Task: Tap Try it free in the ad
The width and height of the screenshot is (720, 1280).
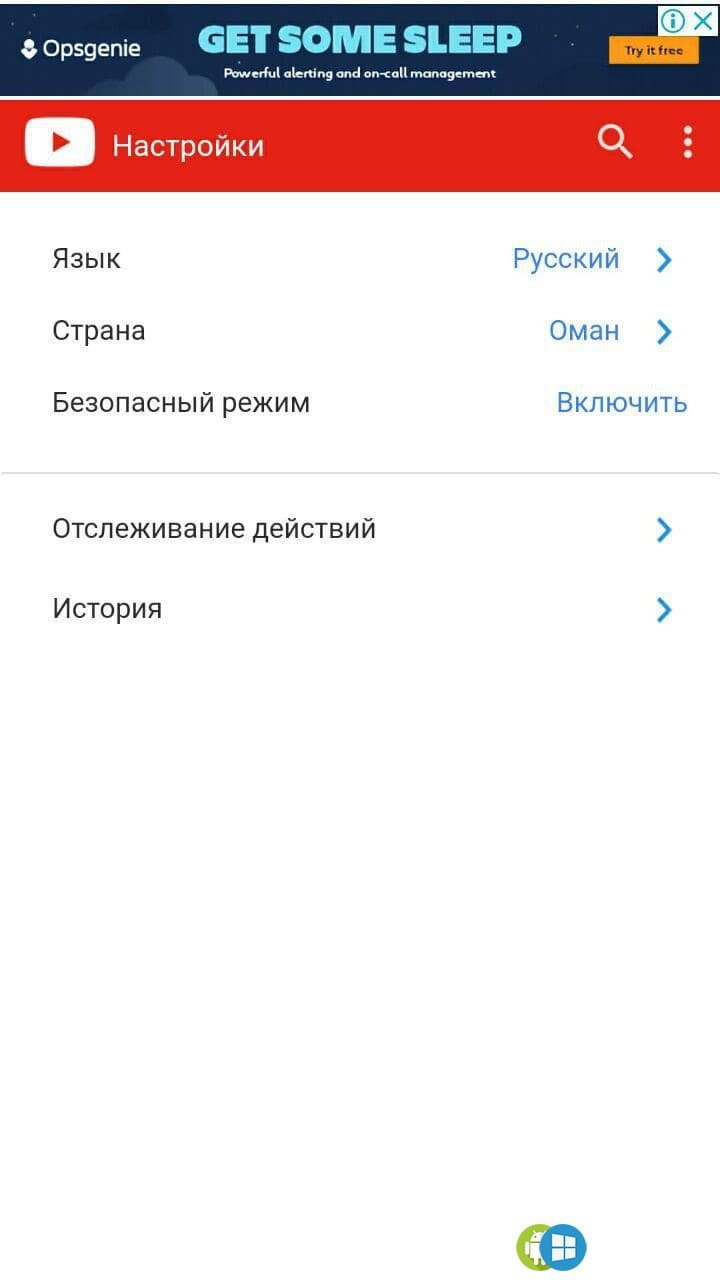Action: click(654, 50)
